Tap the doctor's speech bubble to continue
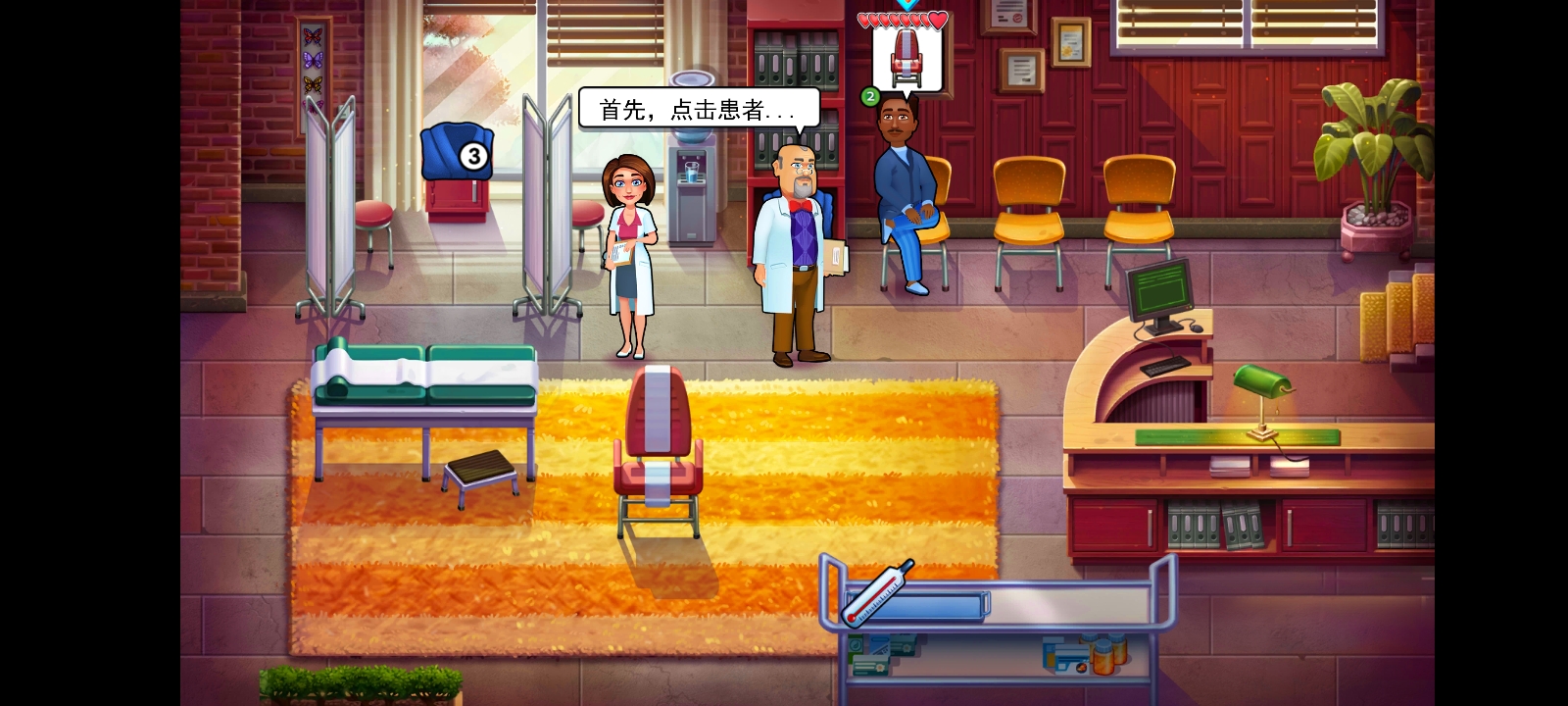 (x=699, y=108)
